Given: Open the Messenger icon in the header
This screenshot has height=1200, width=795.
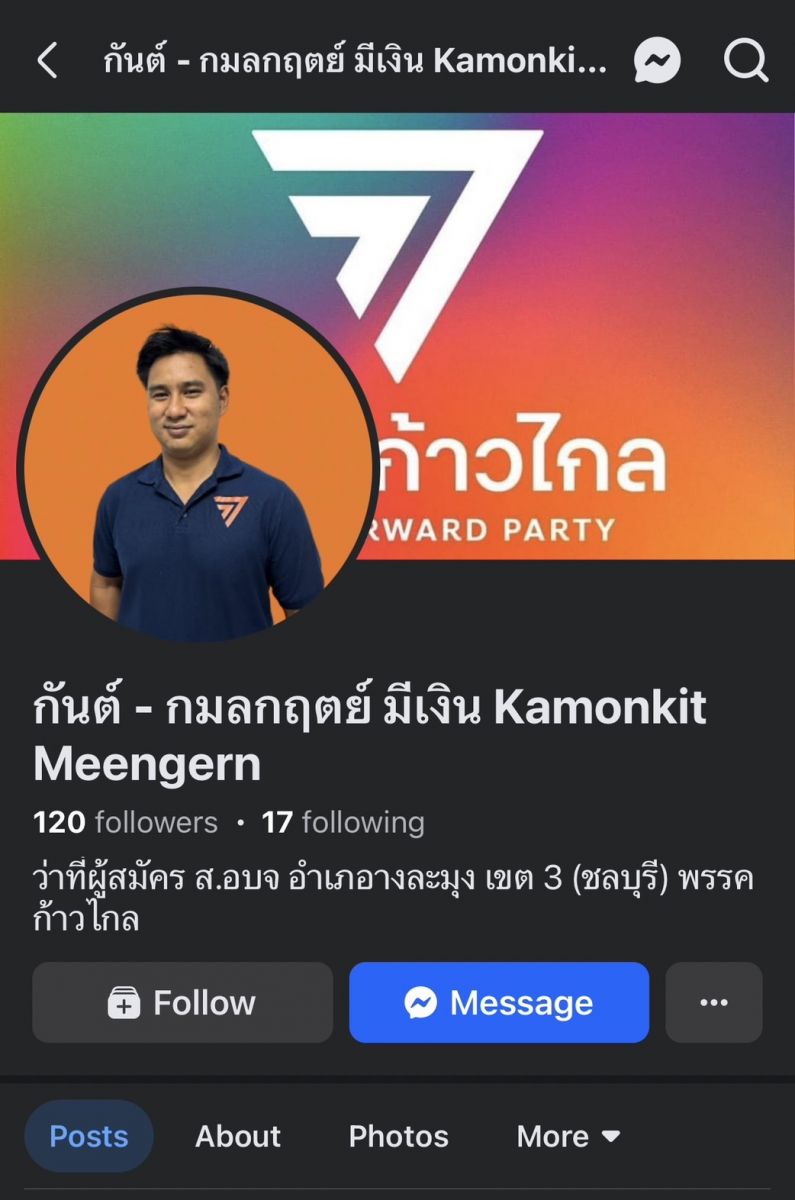Looking at the screenshot, I should click(x=657, y=61).
